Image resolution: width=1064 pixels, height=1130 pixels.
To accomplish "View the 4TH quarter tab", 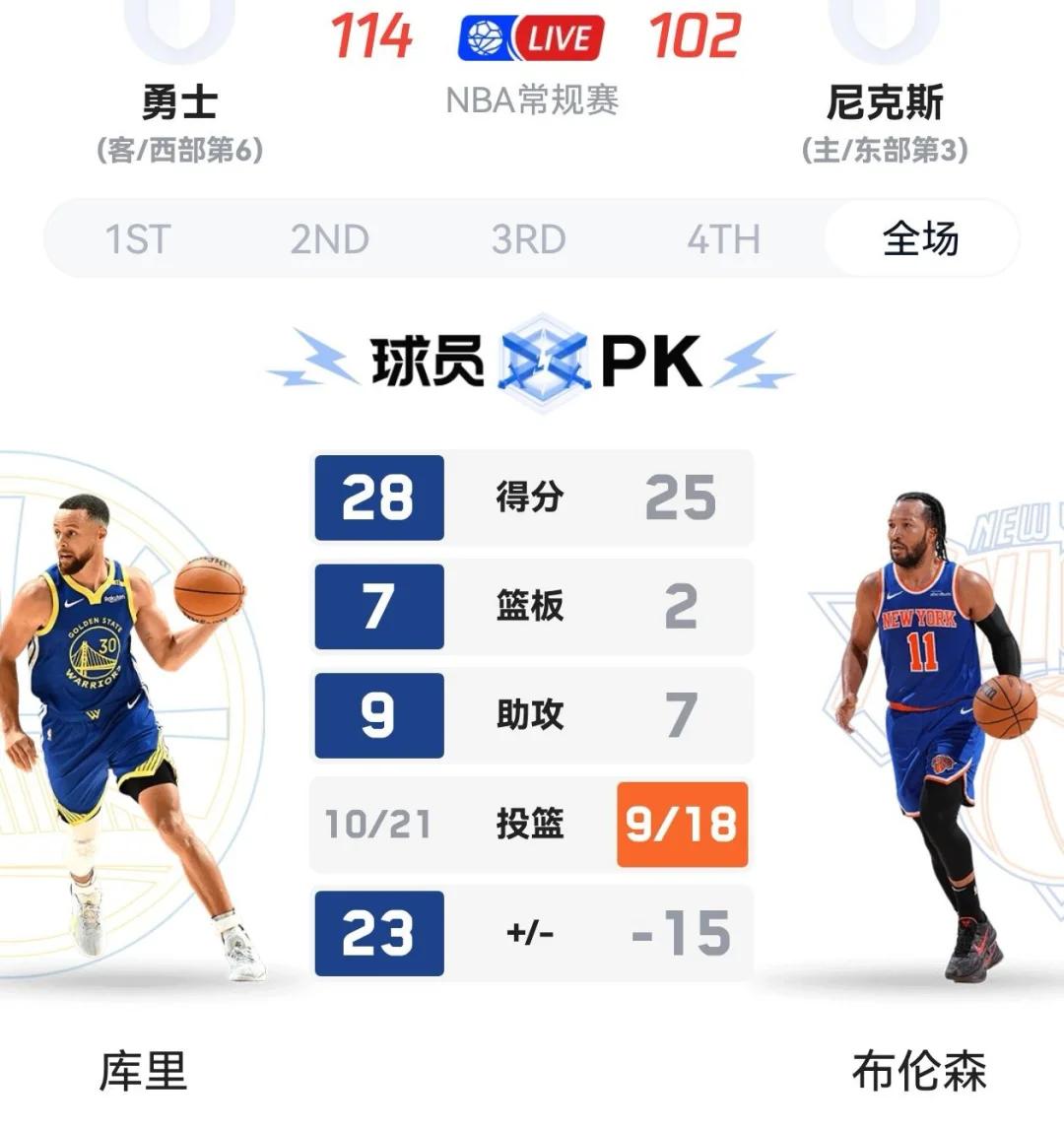I will [x=723, y=239].
